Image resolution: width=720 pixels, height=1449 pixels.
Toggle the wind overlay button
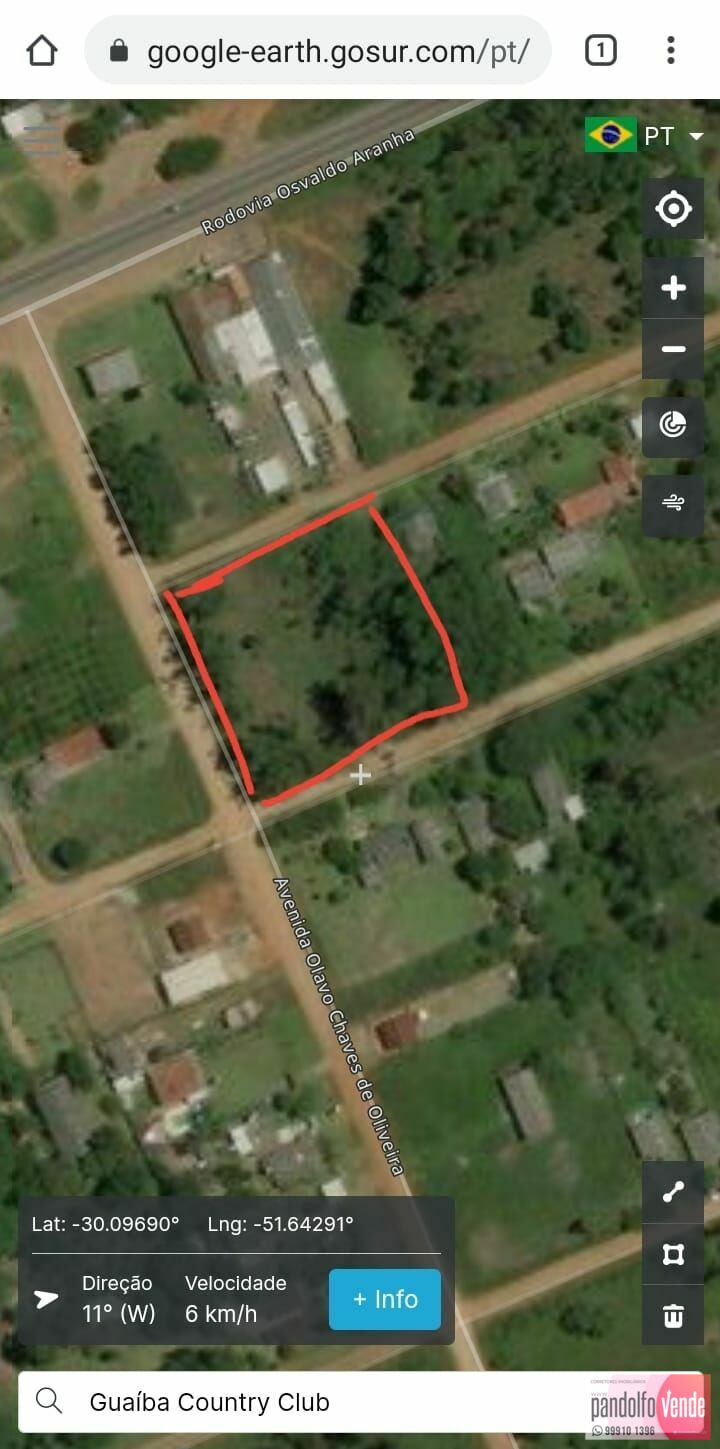click(673, 505)
